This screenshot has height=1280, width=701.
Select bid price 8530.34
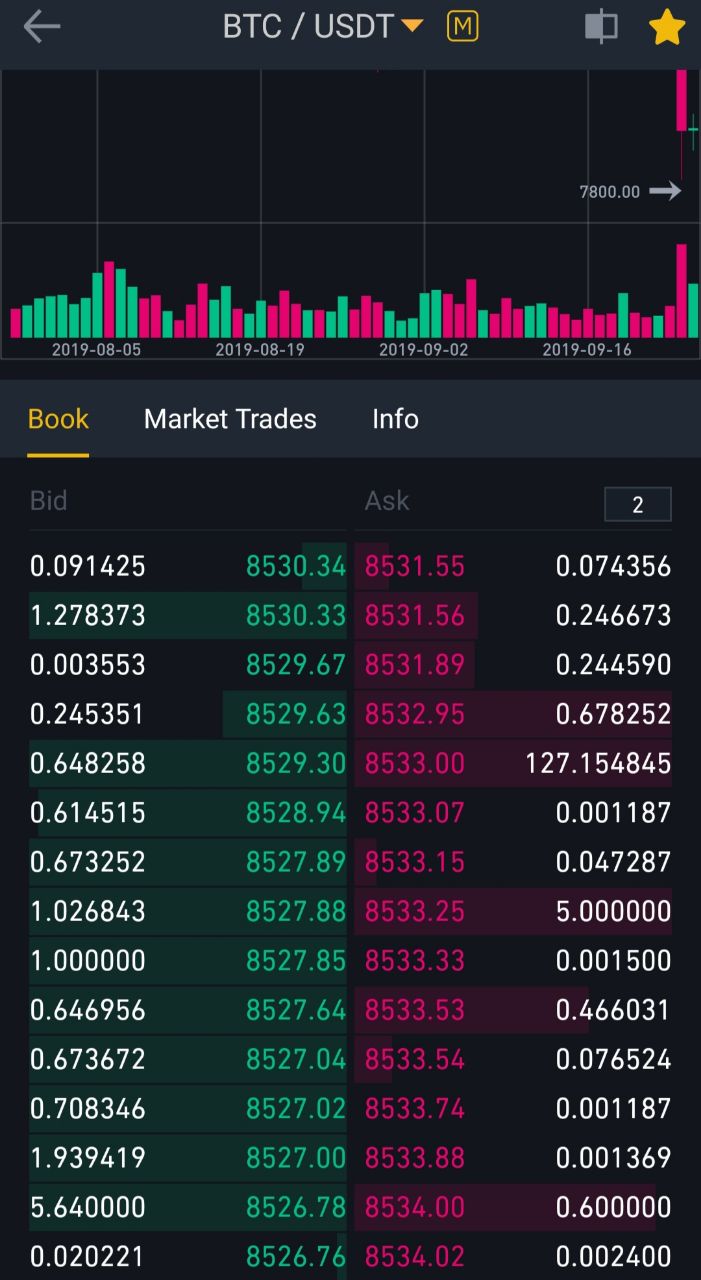point(296,566)
